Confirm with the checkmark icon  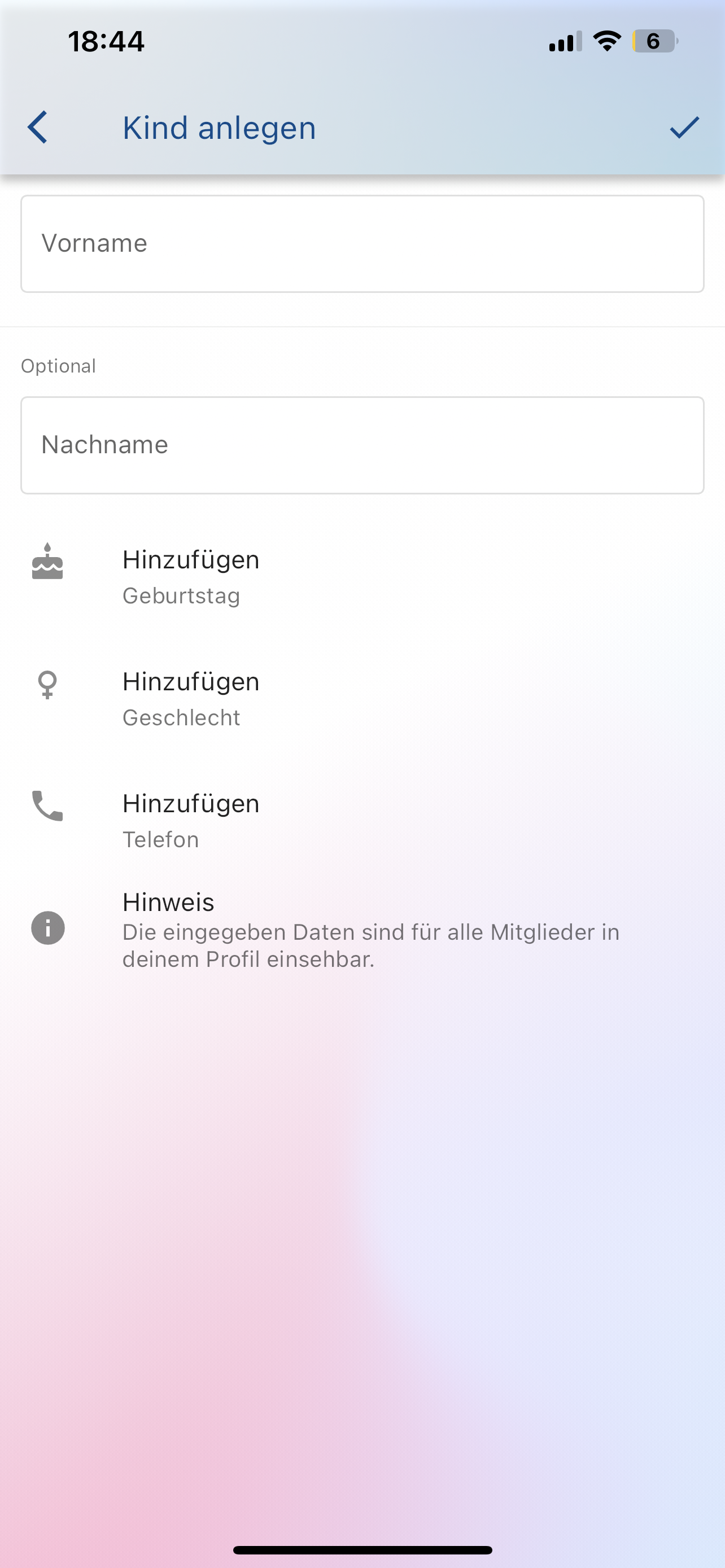click(684, 127)
